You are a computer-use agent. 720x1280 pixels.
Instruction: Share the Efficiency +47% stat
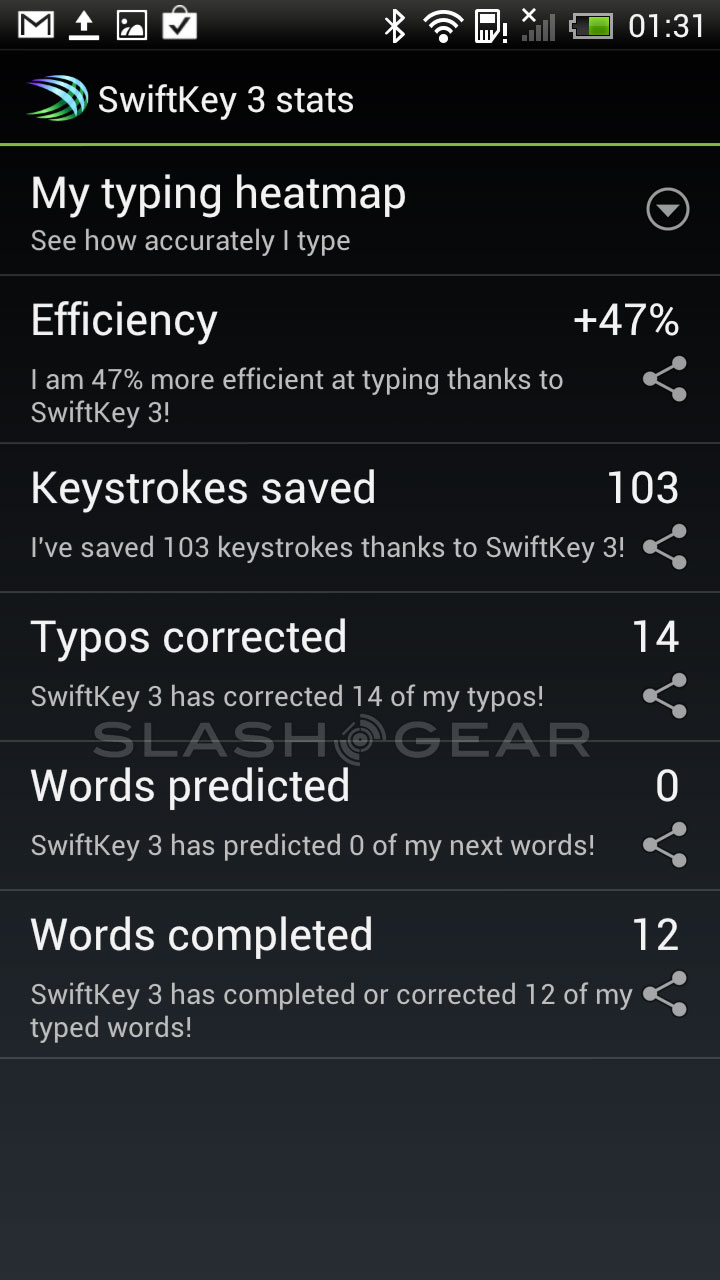(x=665, y=379)
